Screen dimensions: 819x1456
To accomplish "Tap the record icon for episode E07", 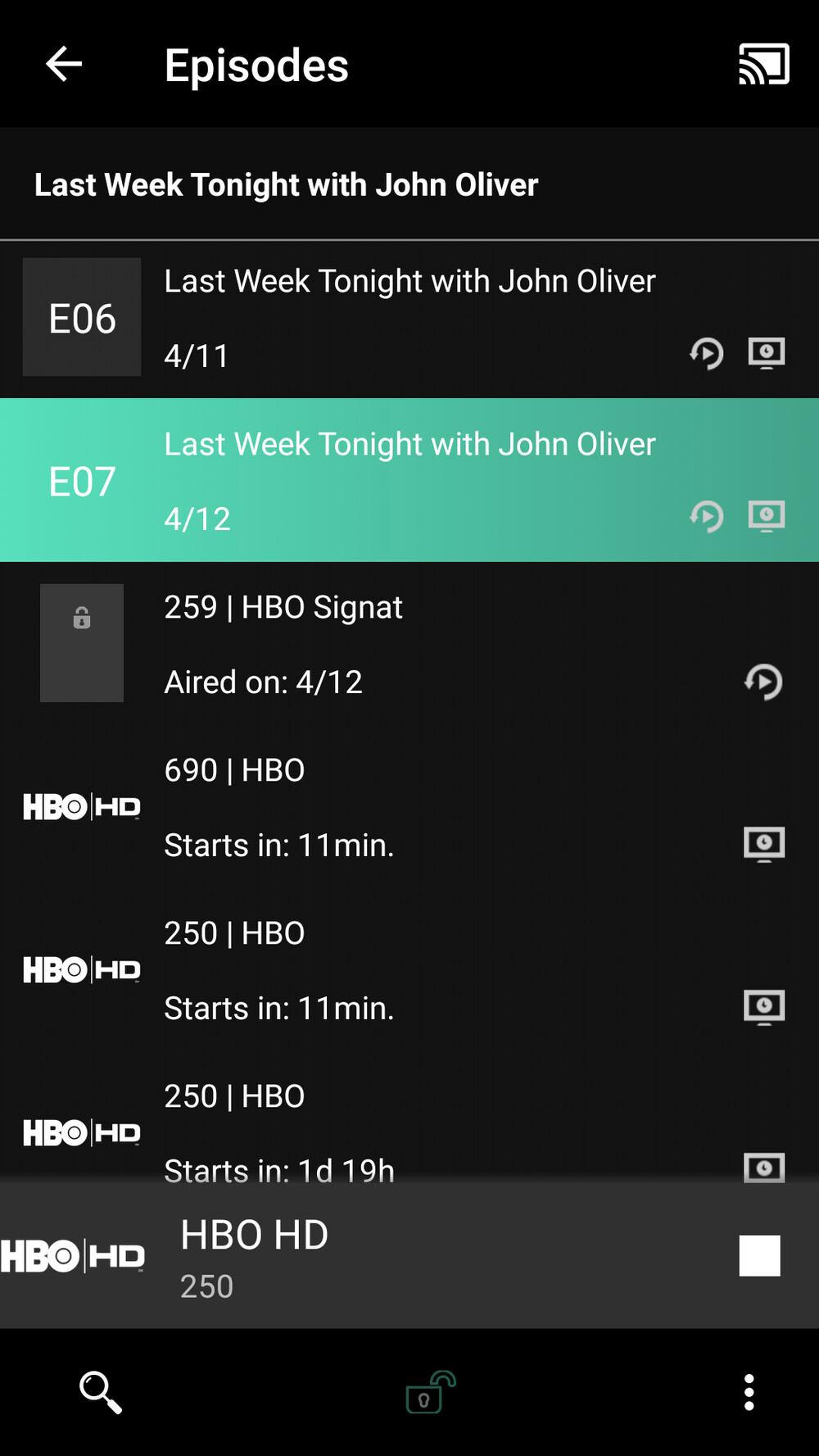I will pos(767,517).
